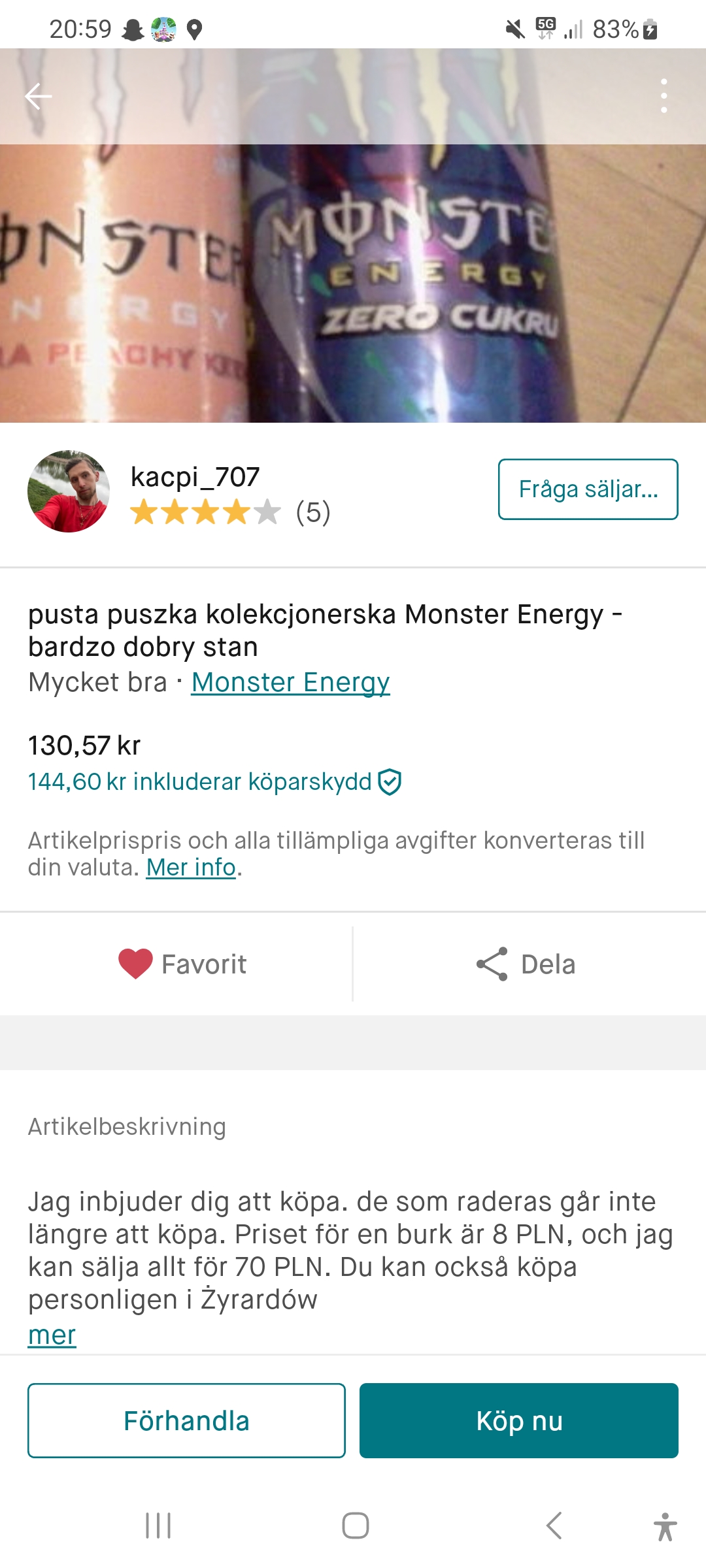Tap Förhandla to make an offer
Image resolution: width=706 pixels, height=1568 pixels.
pyautogui.click(x=186, y=1420)
